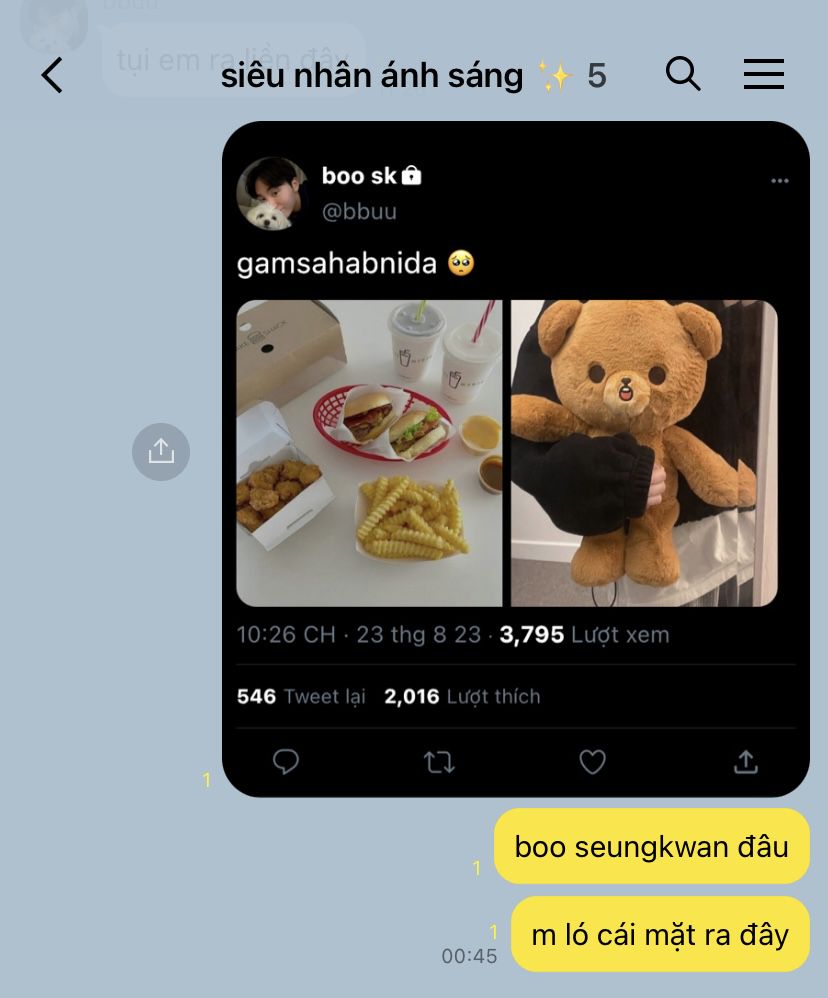Screen dimensions: 828x998
Task: Open the chat room hamburger menu
Action: (764, 74)
